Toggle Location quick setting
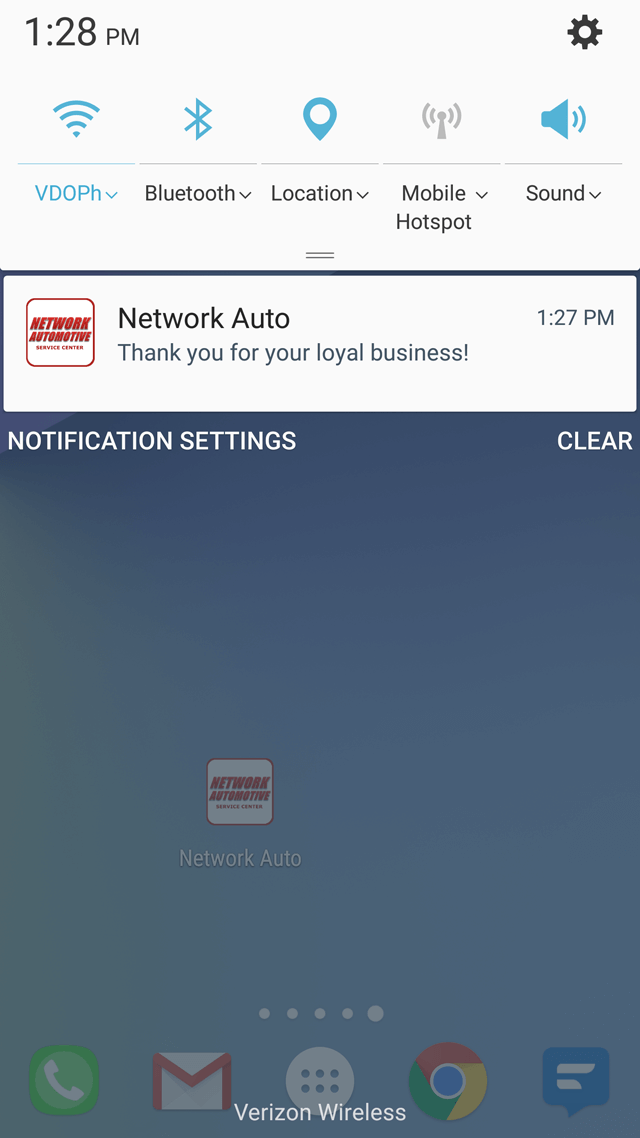Screen dimensions: 640x1138 (319, 119)
